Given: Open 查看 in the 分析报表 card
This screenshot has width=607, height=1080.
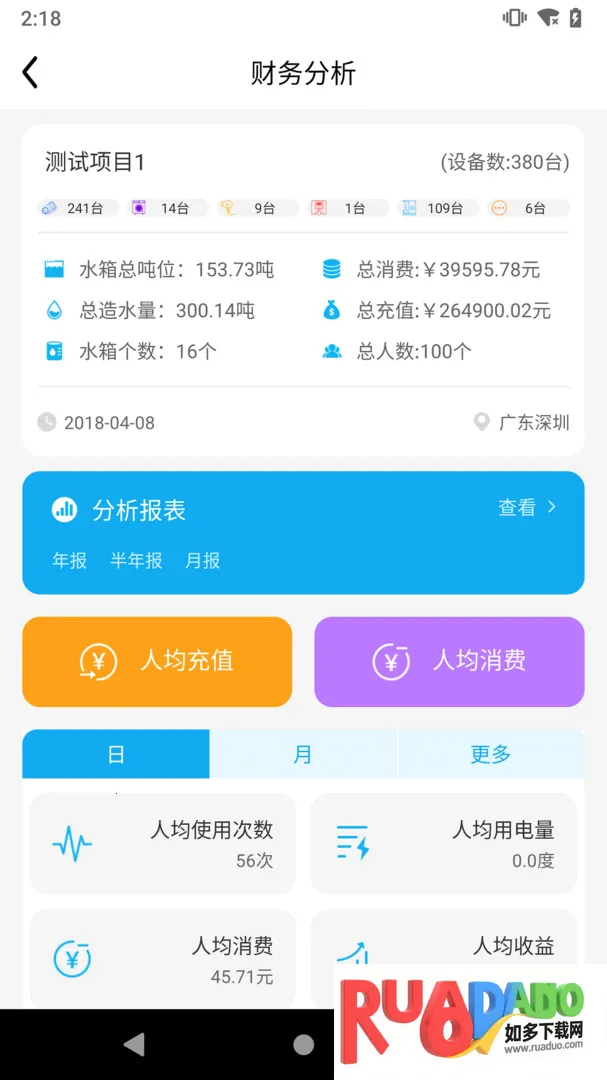Looking at the screenshot, I should (527, 508).
